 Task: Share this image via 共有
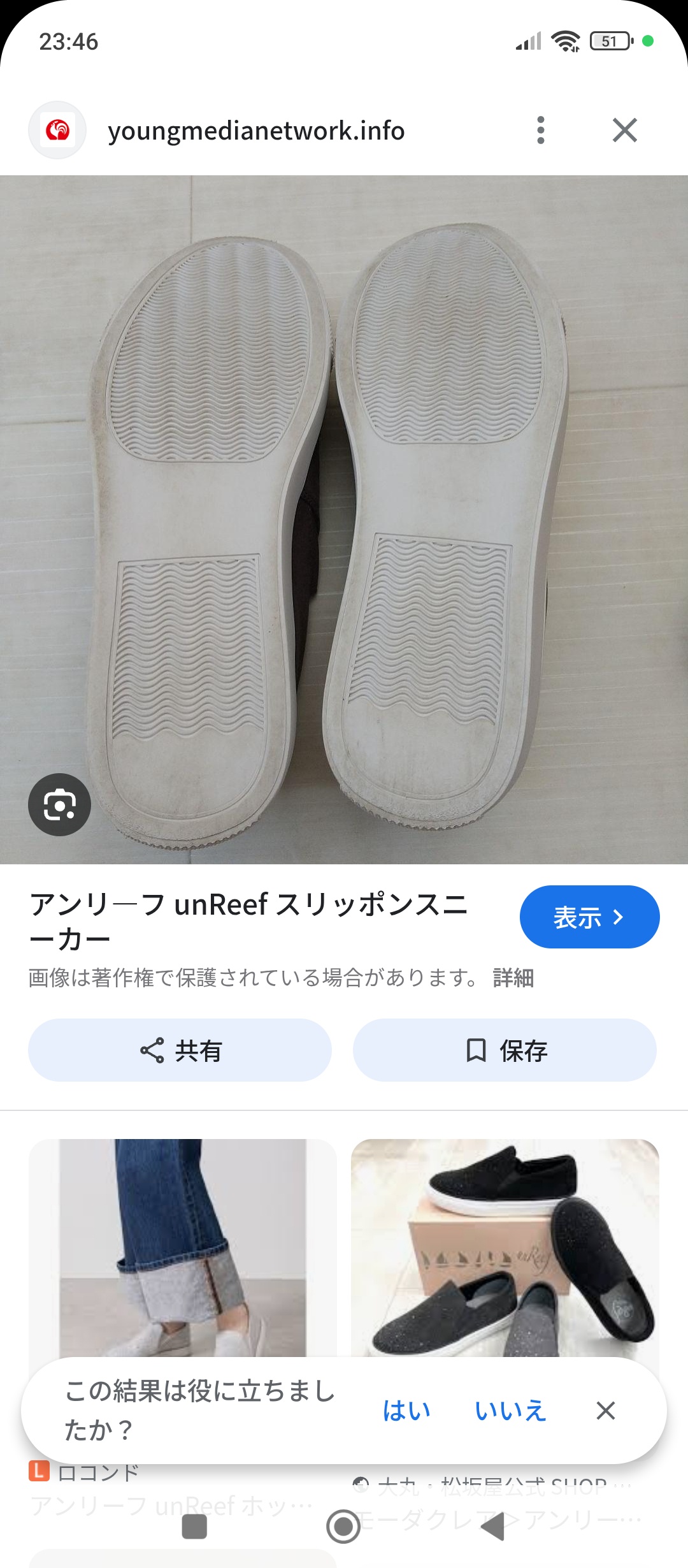click(x=180, y=1050)
